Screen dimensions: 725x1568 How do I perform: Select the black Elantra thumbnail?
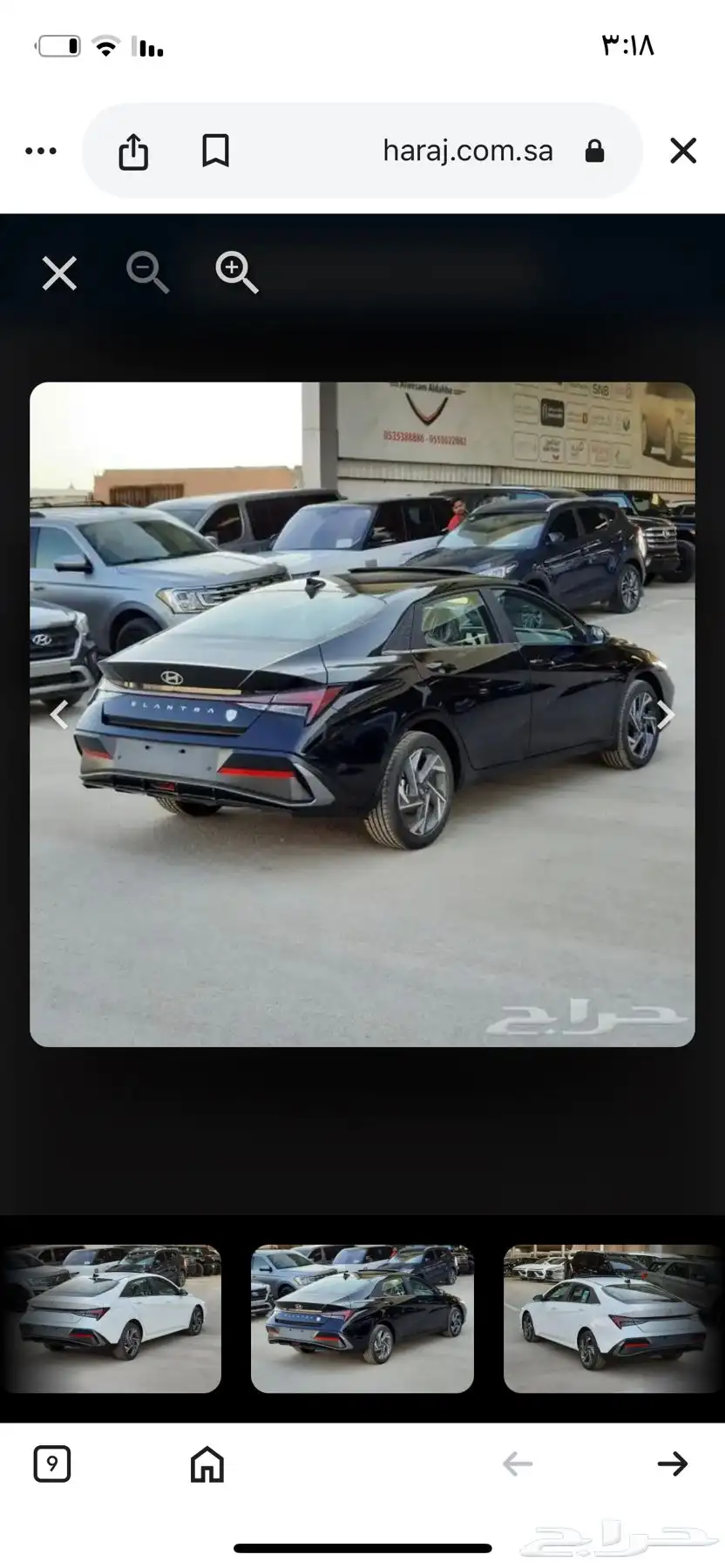(362, 1318)
